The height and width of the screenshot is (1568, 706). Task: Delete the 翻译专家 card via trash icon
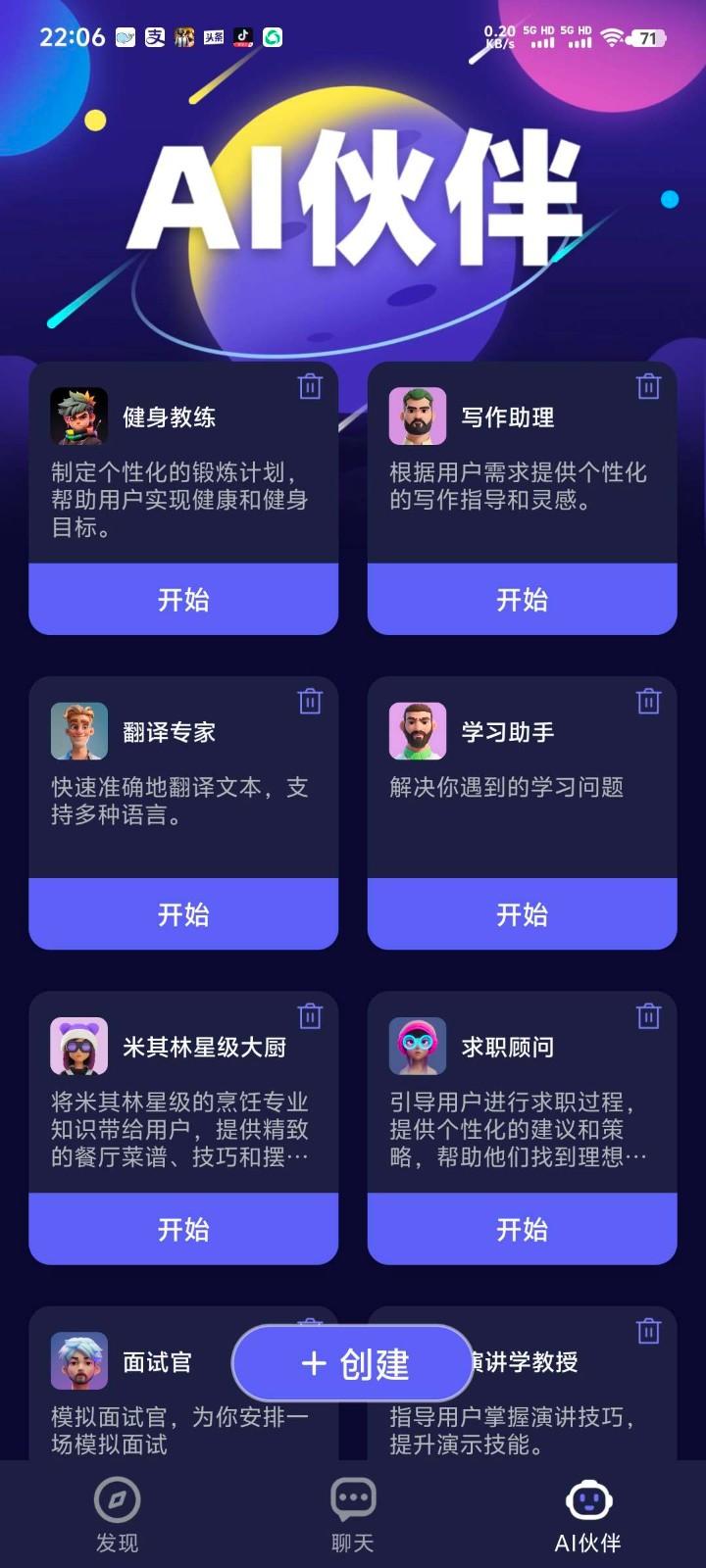point(311,702)
